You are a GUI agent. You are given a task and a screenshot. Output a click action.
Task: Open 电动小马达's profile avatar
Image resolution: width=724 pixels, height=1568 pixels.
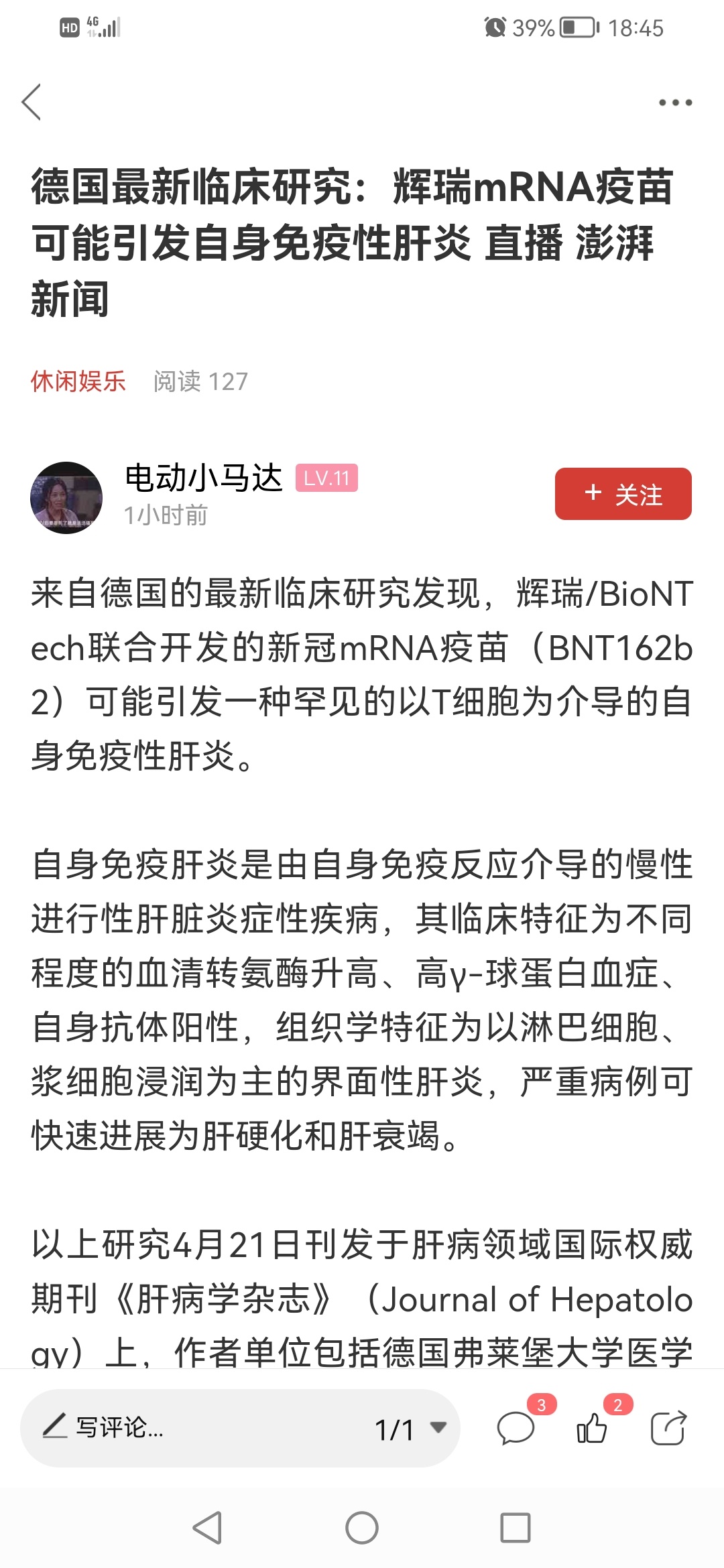click(x=66, y=497)
